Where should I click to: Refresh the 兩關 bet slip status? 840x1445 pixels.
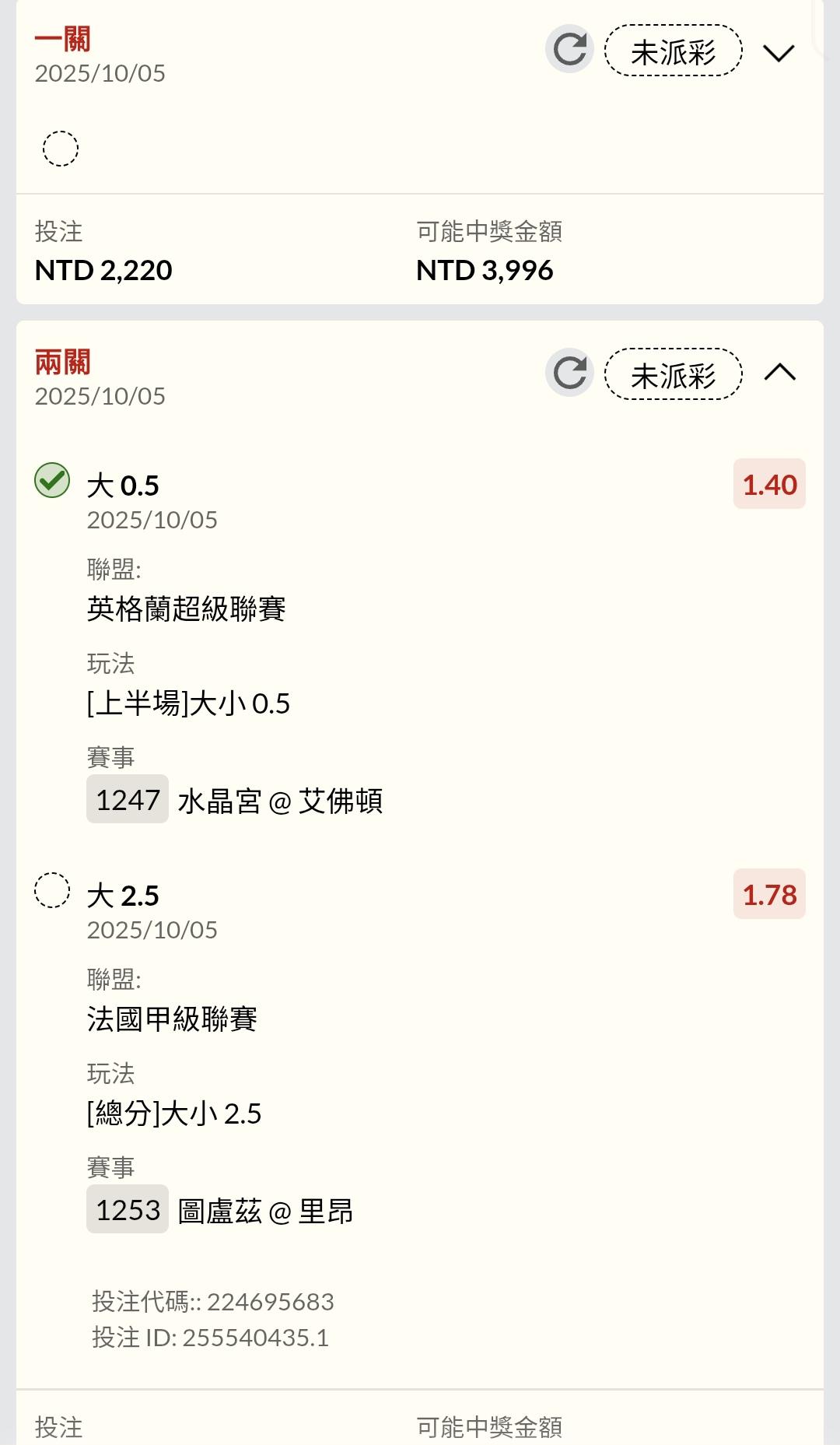click(569, 373)
